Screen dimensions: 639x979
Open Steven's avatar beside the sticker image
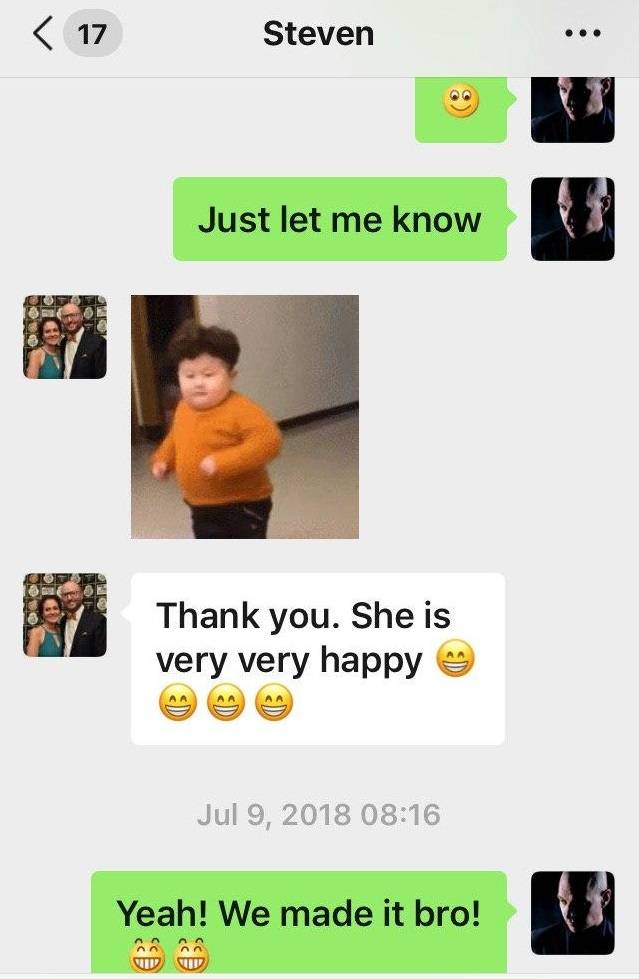65,337
